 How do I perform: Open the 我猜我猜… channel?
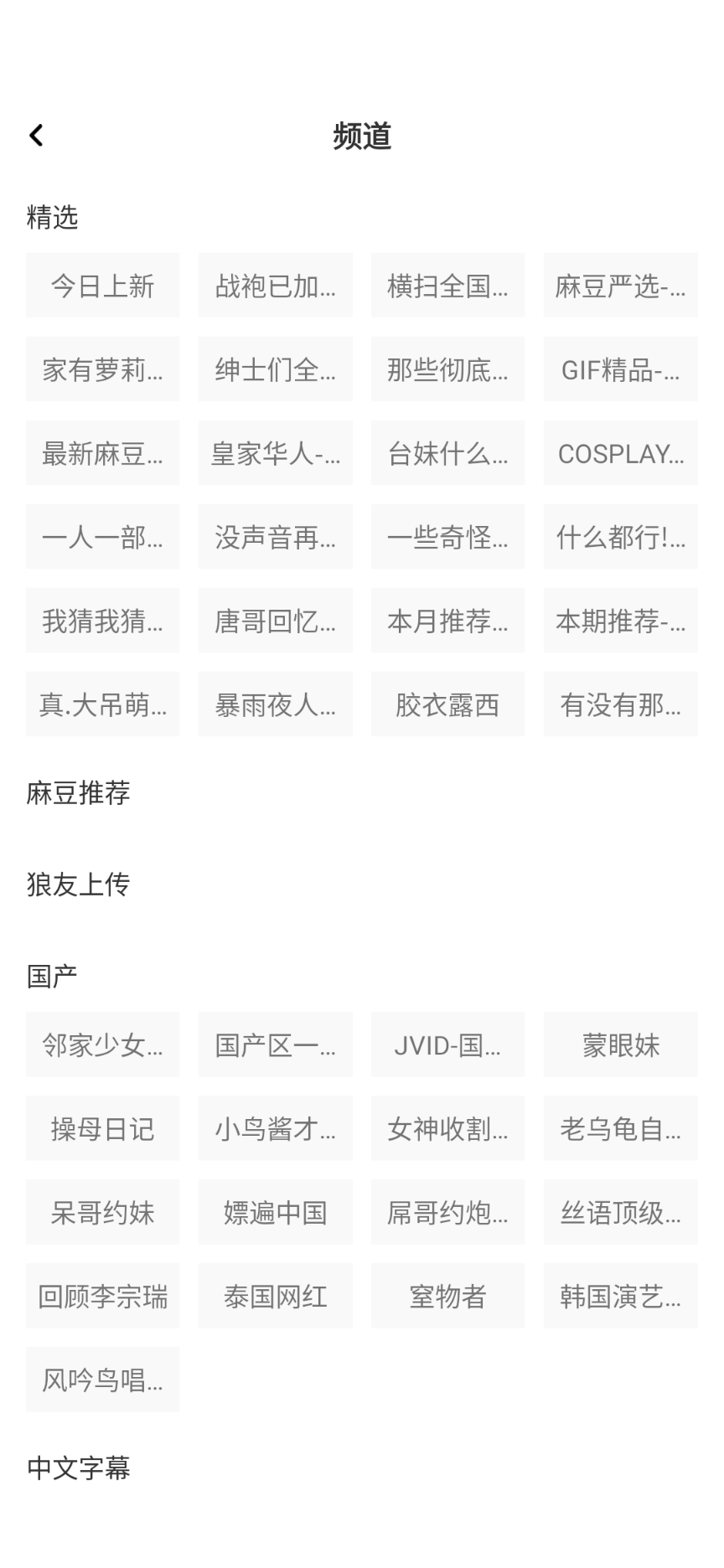coord(102,621)
